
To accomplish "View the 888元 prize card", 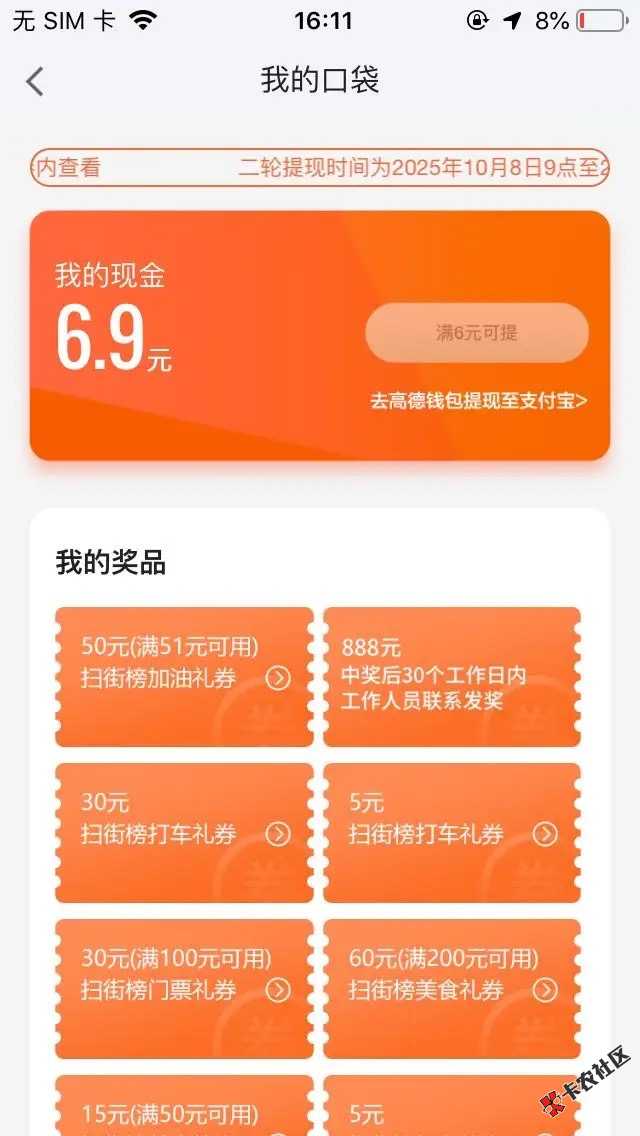I will click(452, 677).
